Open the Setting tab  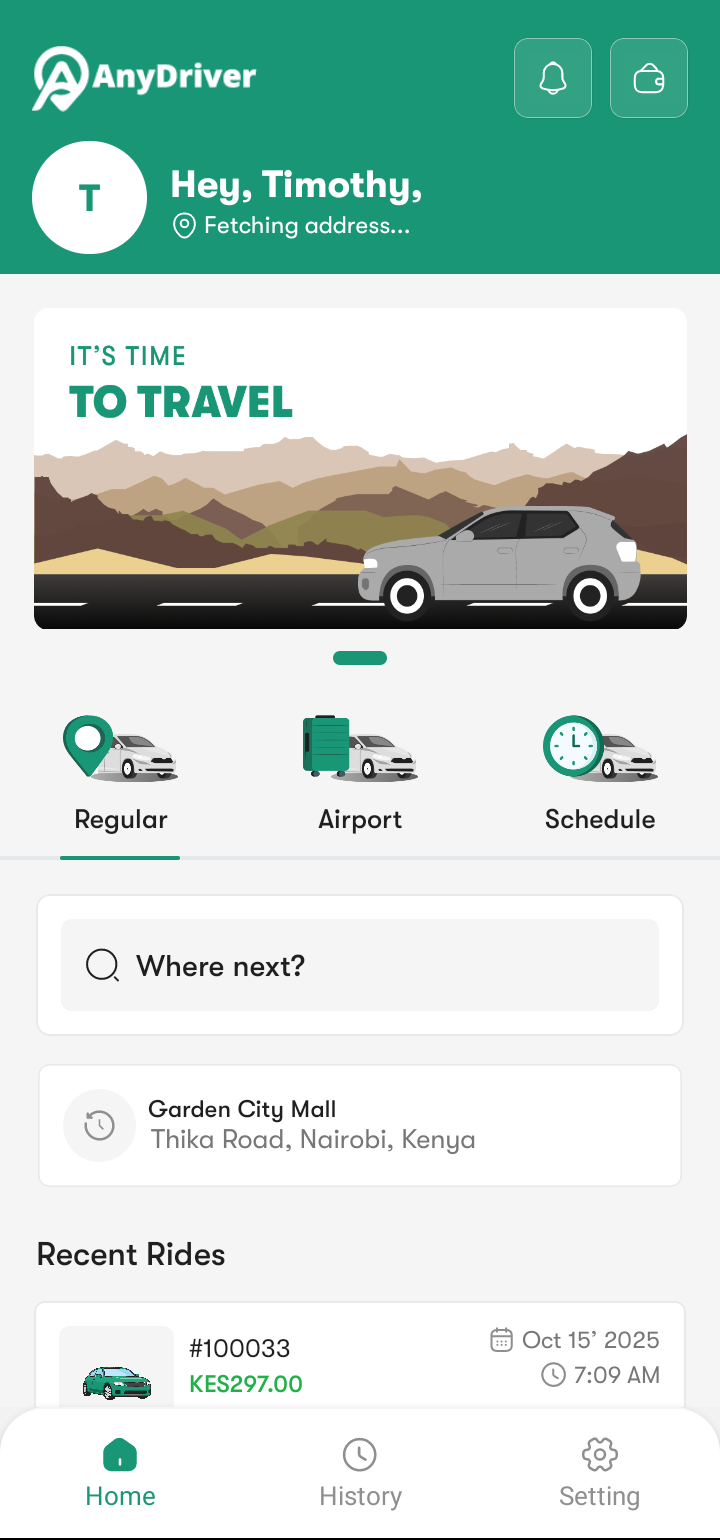(x=599, y=1473)
